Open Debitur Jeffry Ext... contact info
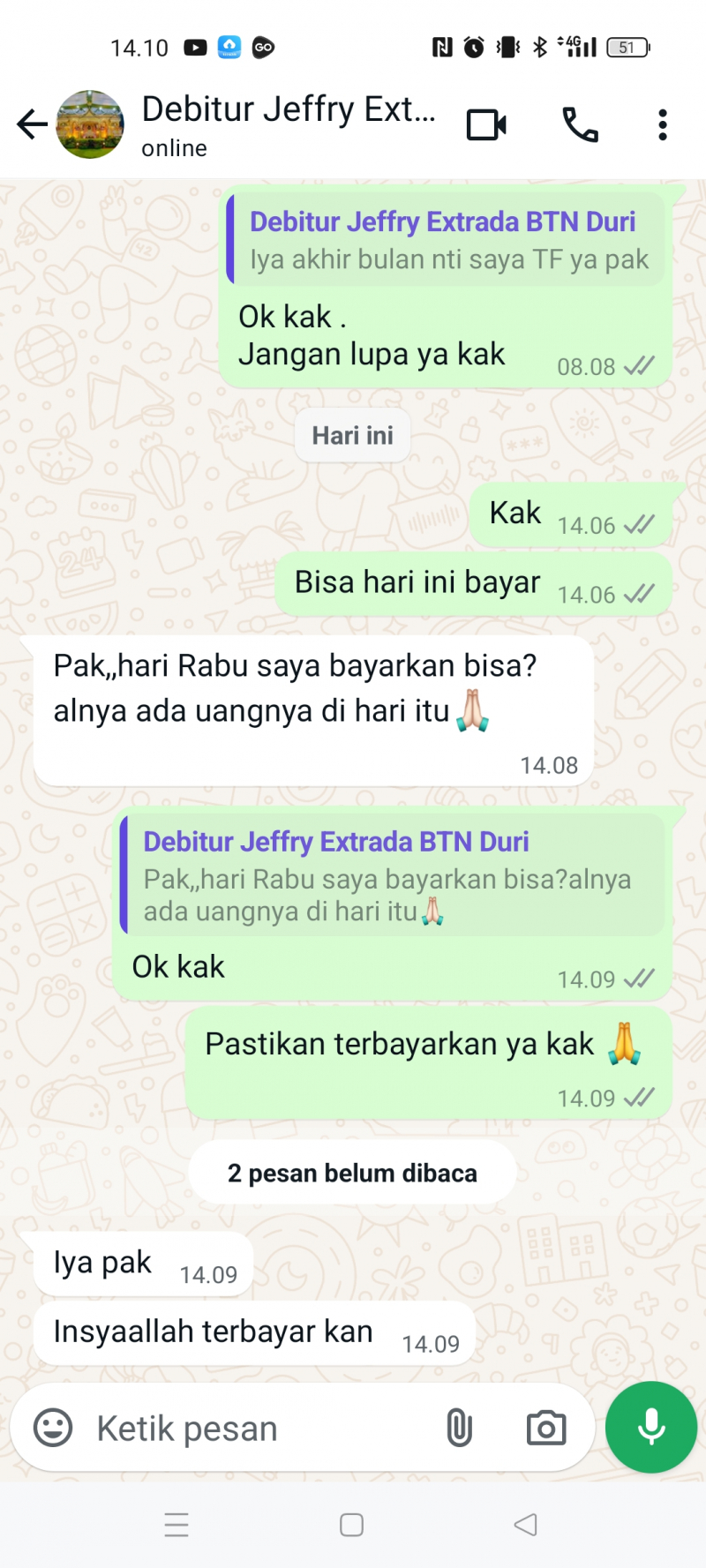The height and width of the screenshot is (1568, 706). tap(288, 124)
